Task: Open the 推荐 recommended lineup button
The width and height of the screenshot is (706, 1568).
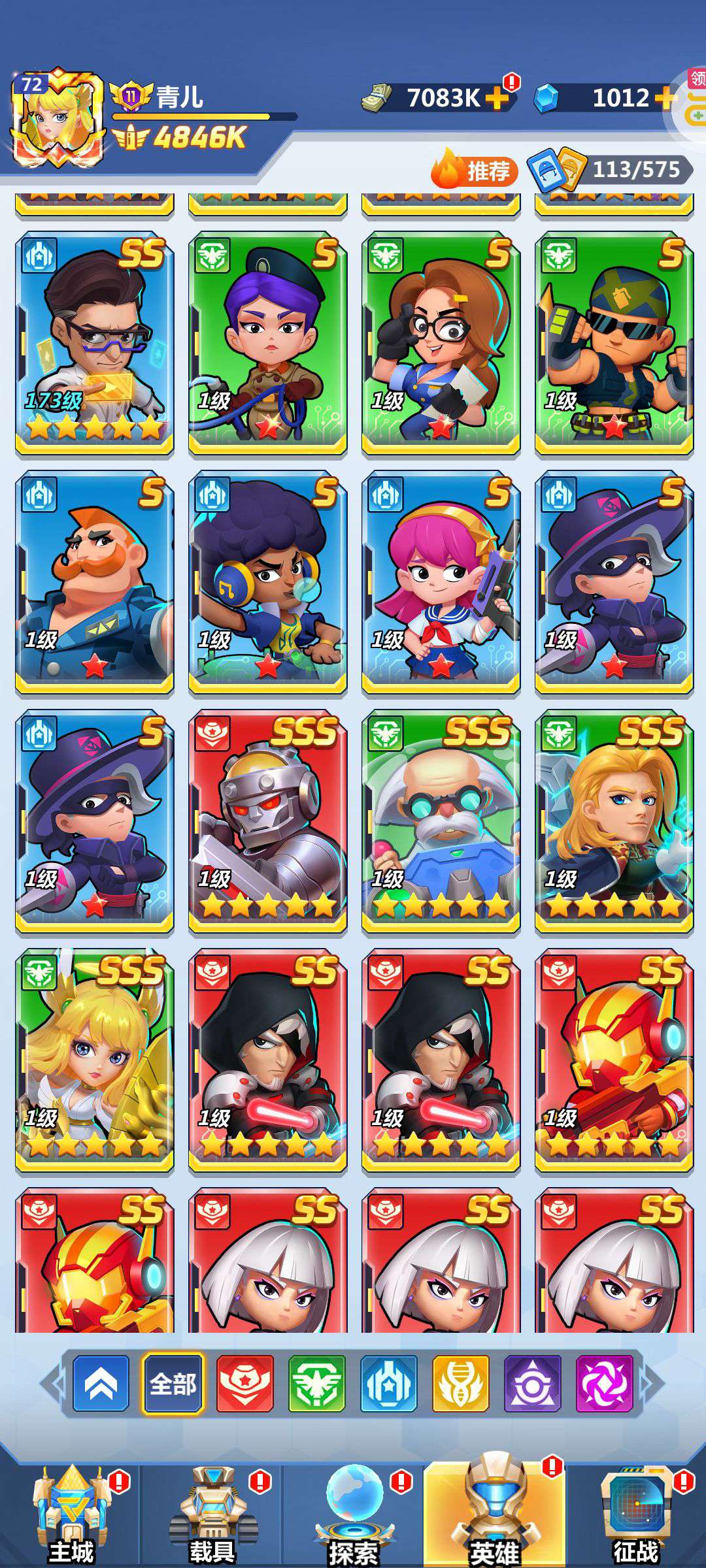Action: pos(475,171)
